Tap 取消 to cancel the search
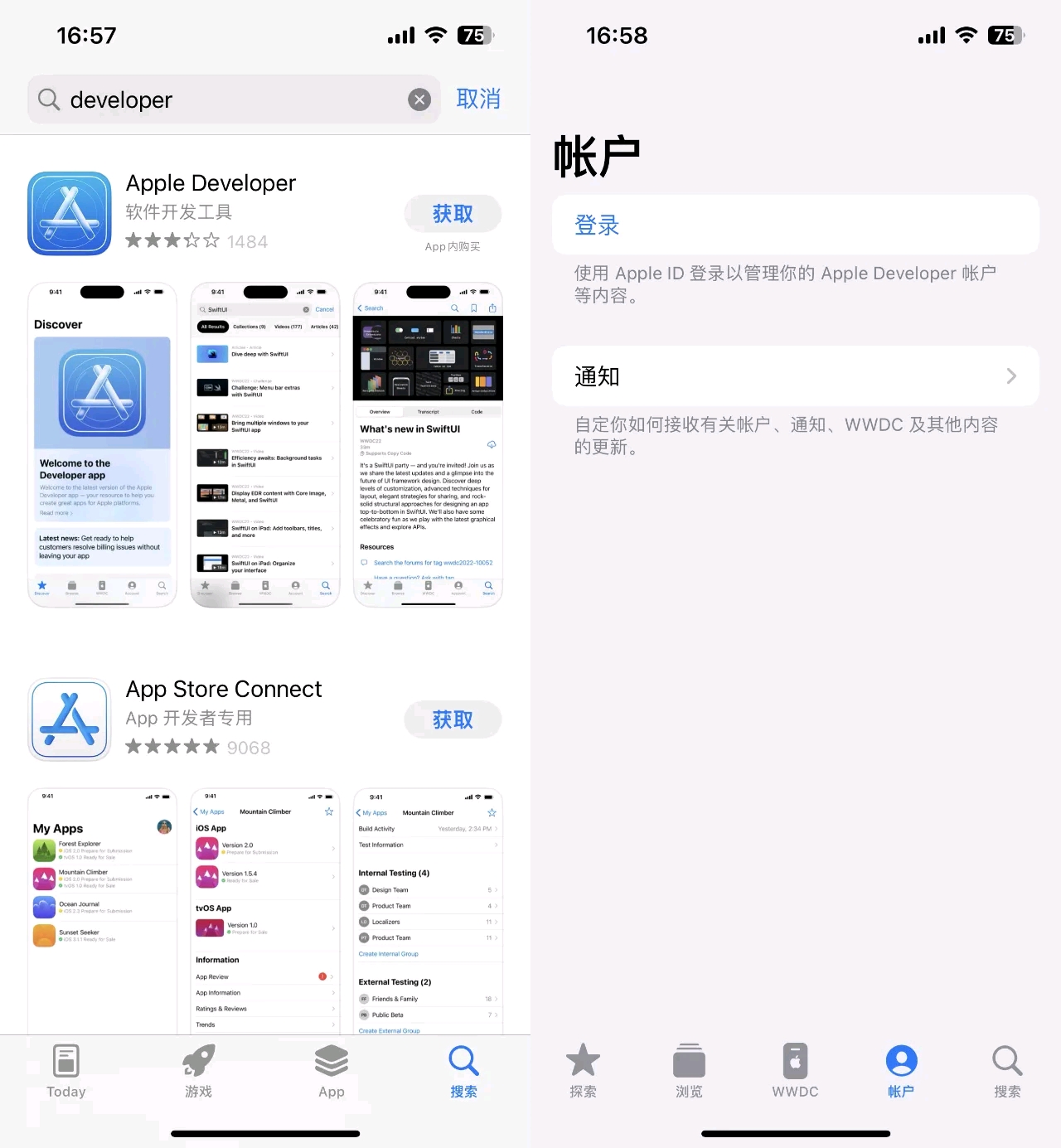The width and height of the screenshot is (1061, 1148). coord(478,99)
